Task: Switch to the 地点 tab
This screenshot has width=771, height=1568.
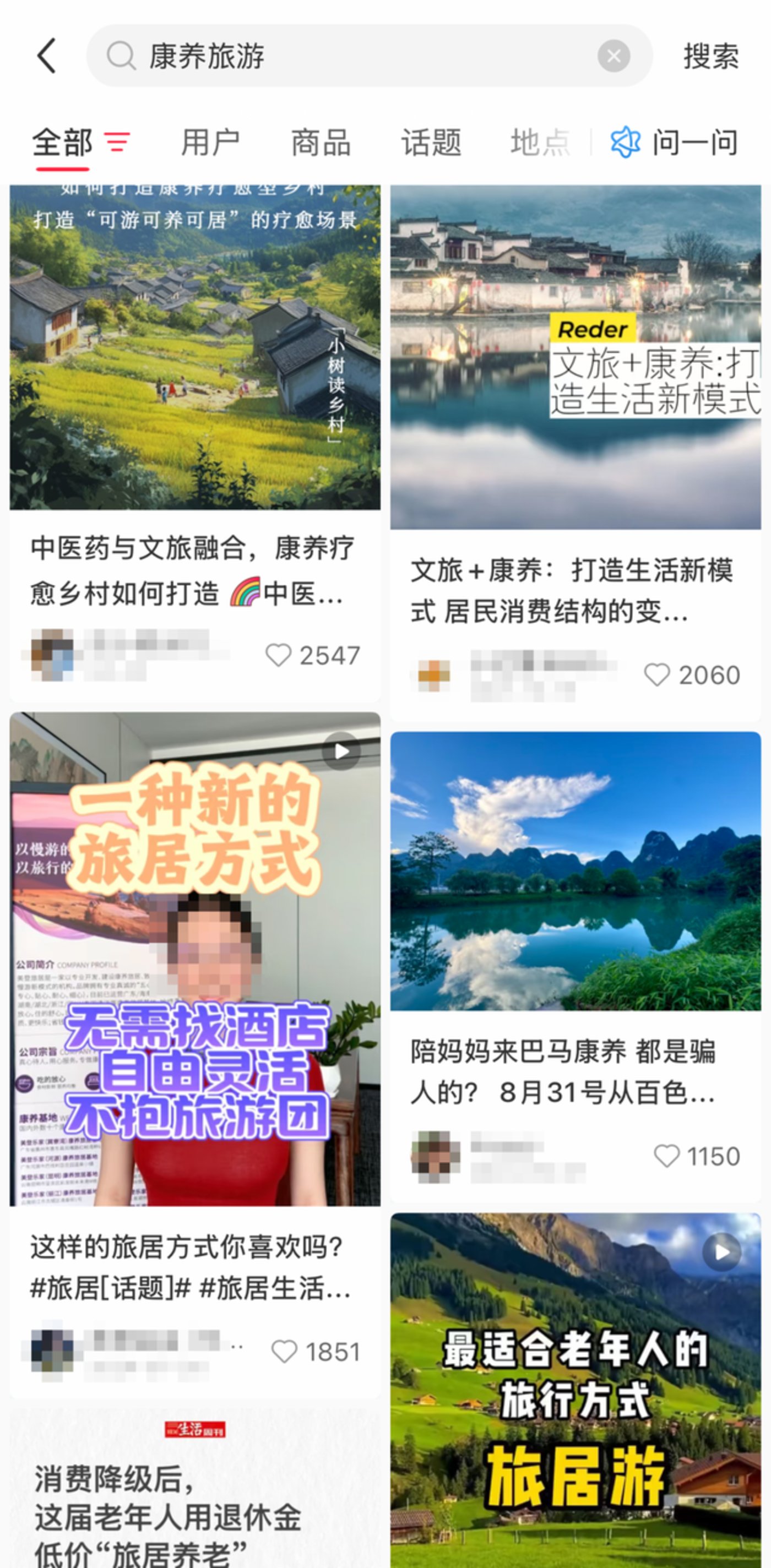Action: (x=540, y=143)
